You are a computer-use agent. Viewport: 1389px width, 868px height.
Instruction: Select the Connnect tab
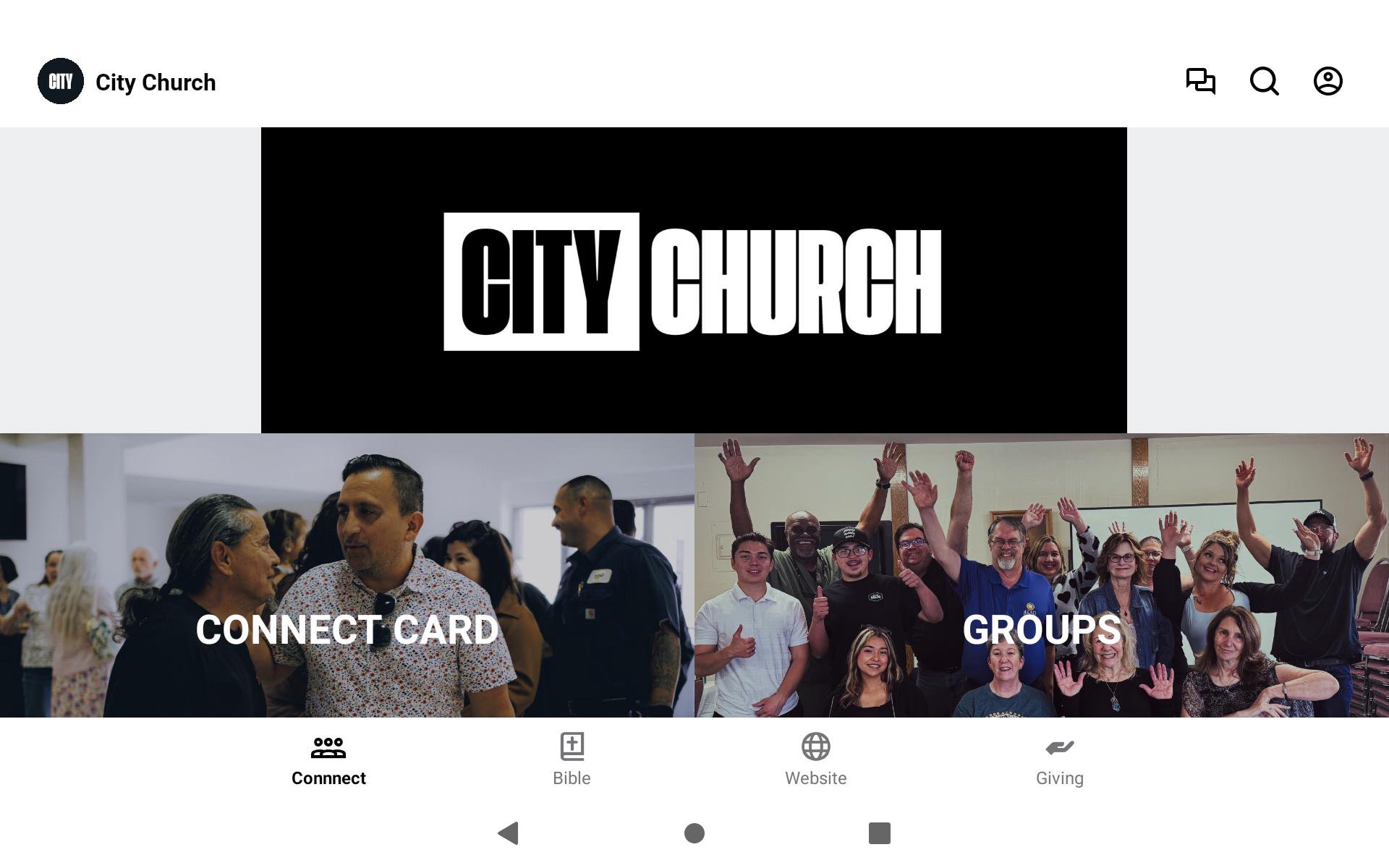point(328,759)
